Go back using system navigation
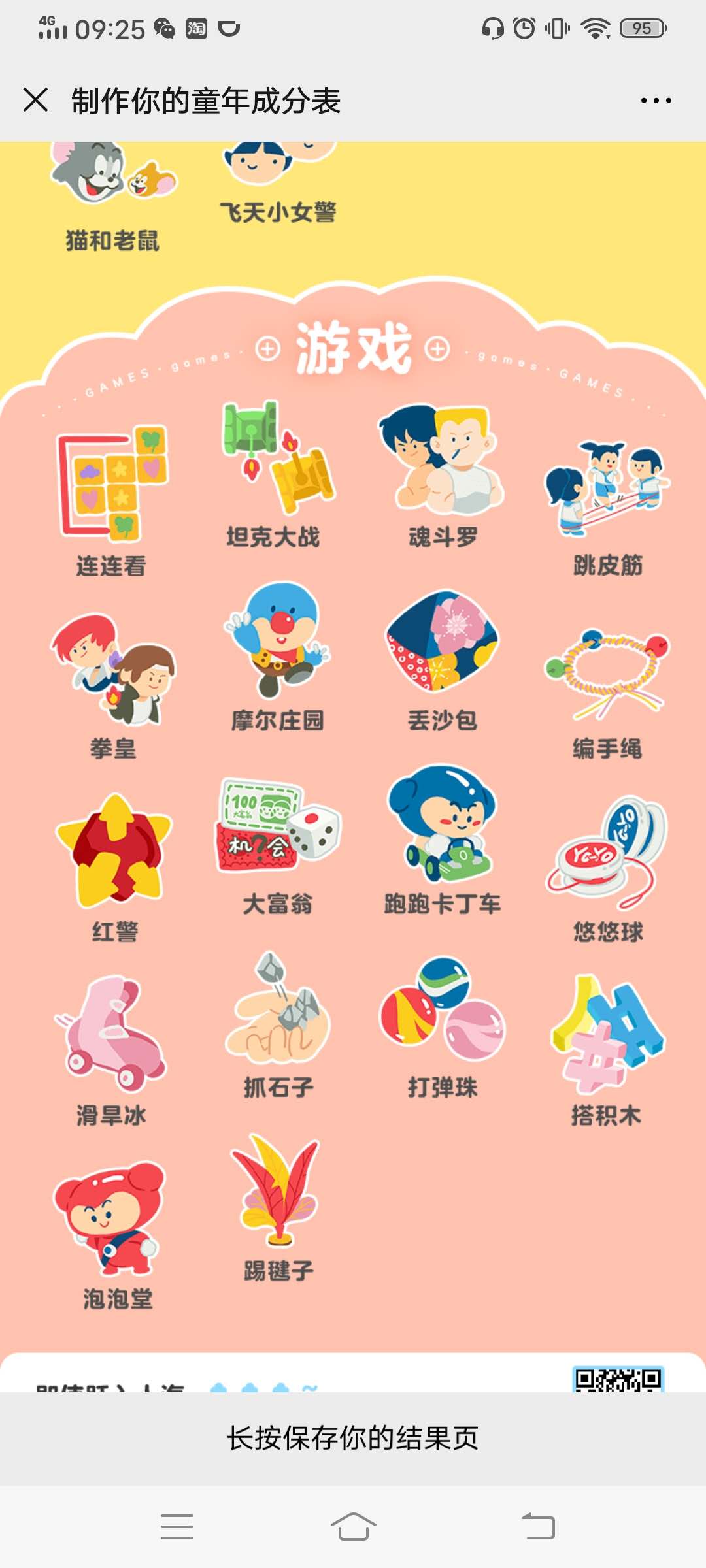Screen dimensions: 706x1568 (539, 1527)
